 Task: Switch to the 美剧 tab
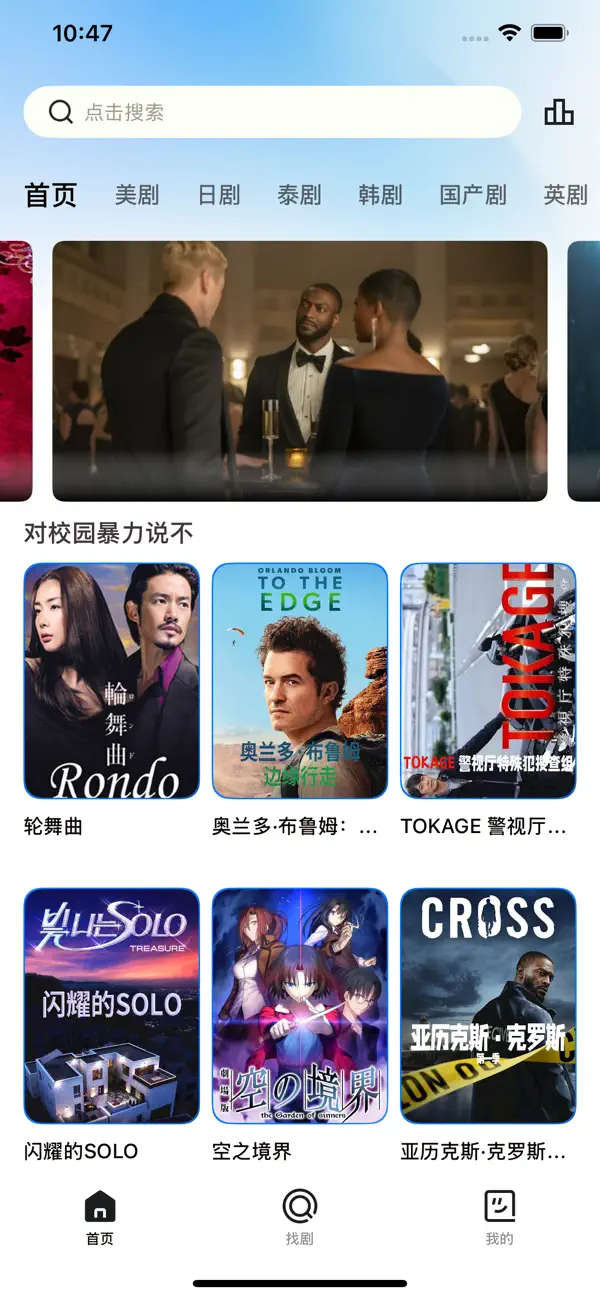point(137,195)
